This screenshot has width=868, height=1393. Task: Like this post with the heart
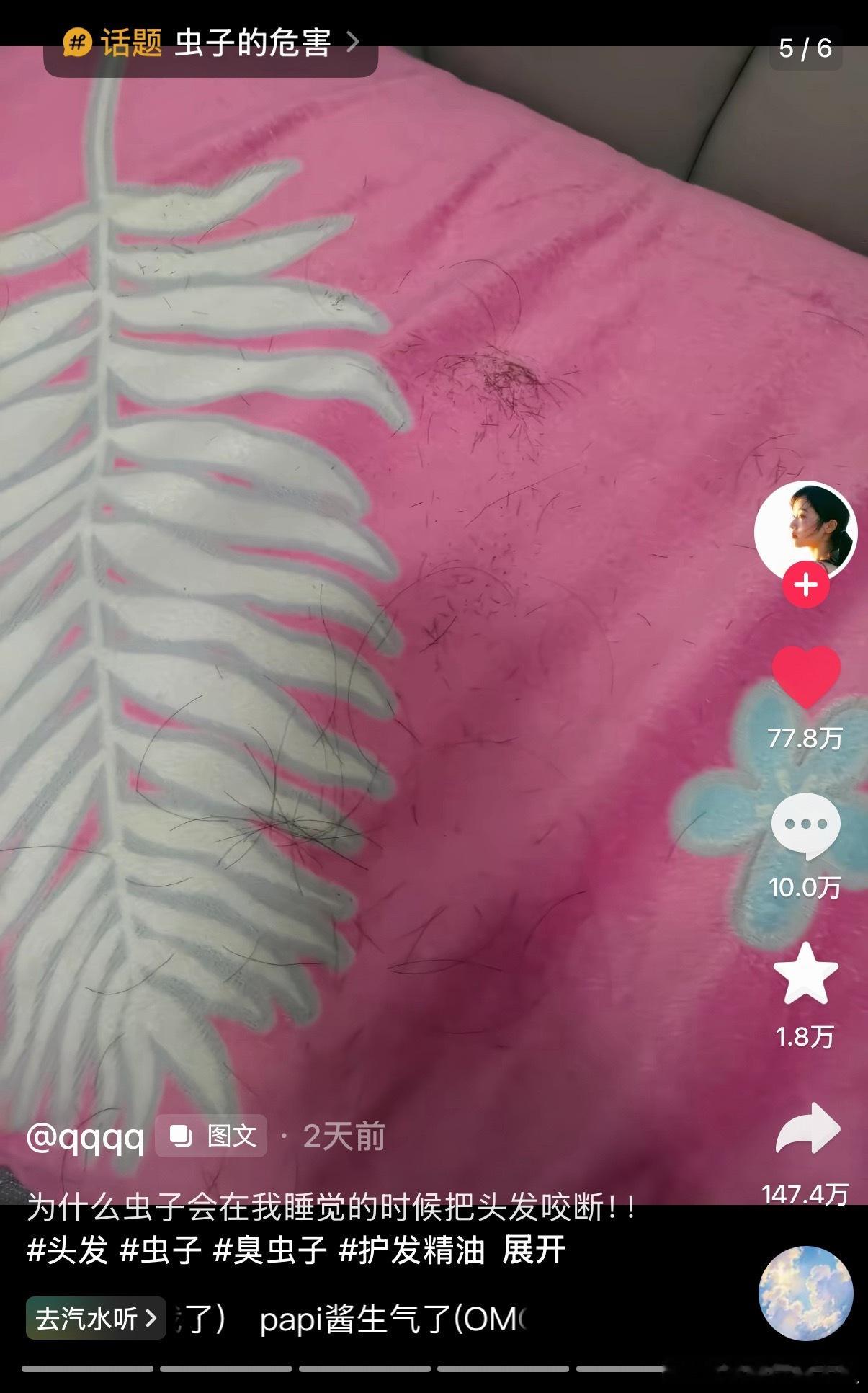[806, 677]
